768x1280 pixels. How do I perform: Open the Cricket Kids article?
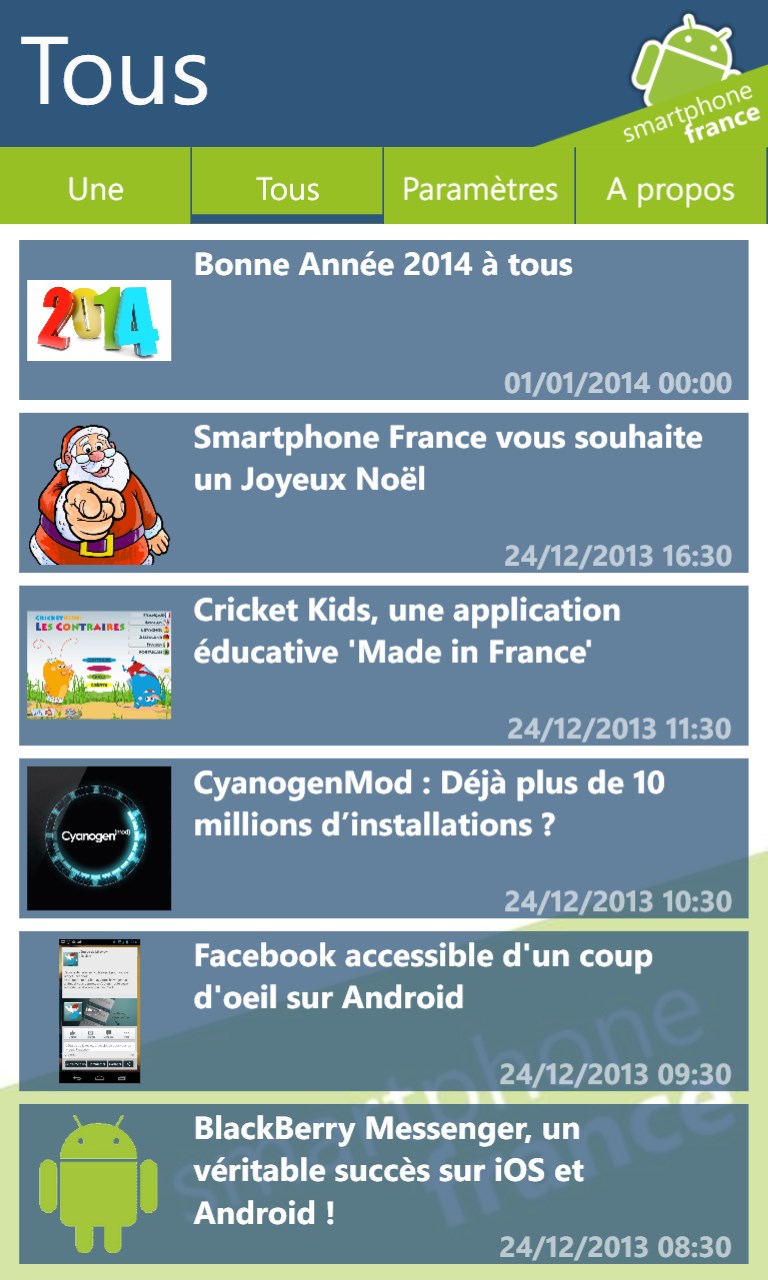[x=384, y=666]
